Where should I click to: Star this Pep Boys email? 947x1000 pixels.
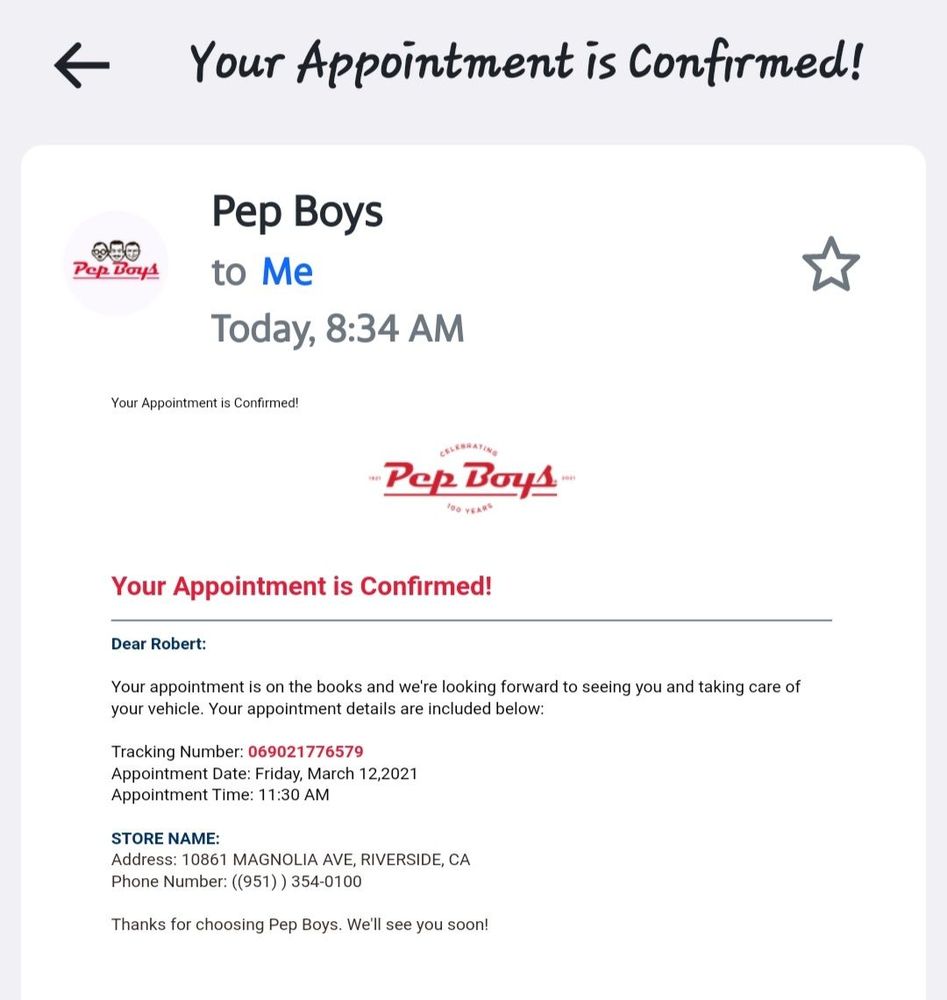(830, 266)
